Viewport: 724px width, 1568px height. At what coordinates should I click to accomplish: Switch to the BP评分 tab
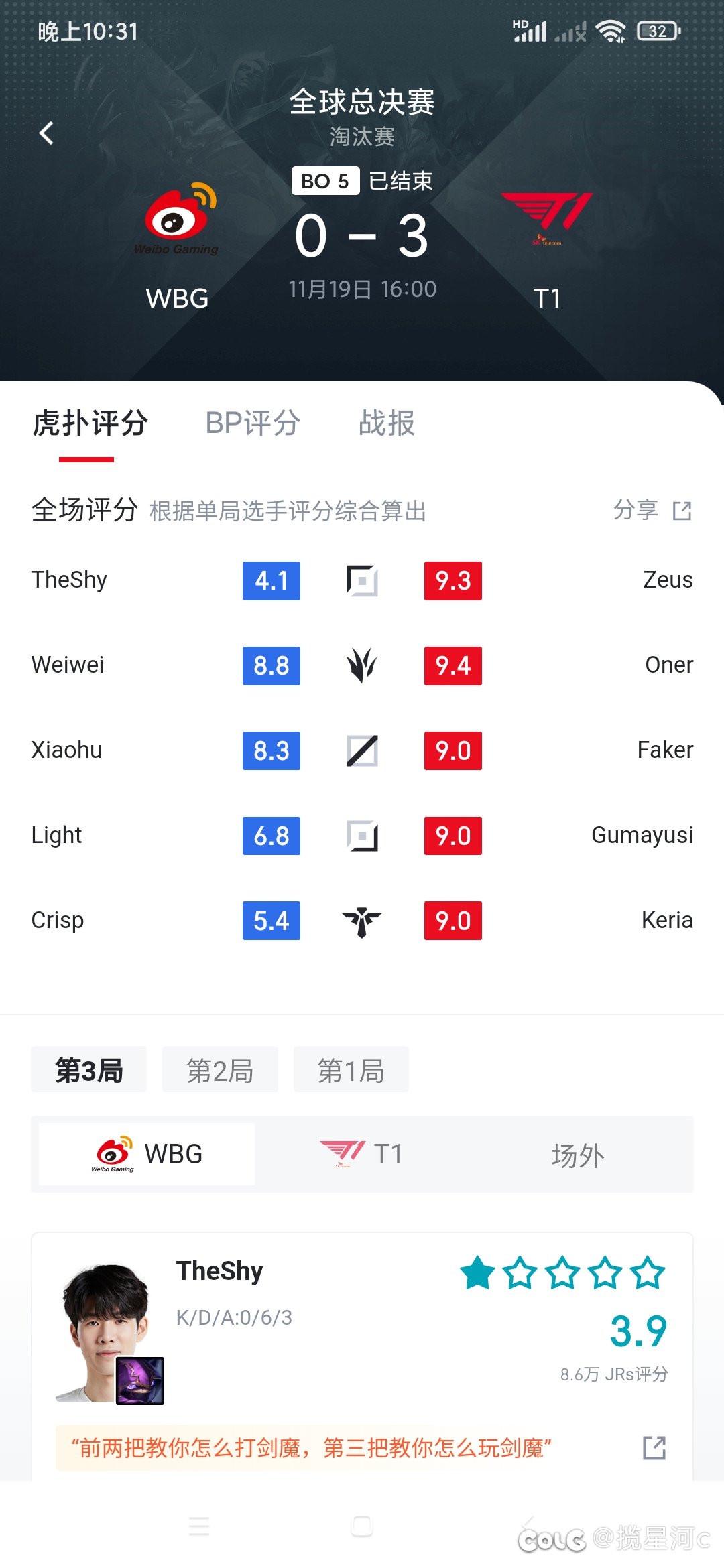coord(253,423)
